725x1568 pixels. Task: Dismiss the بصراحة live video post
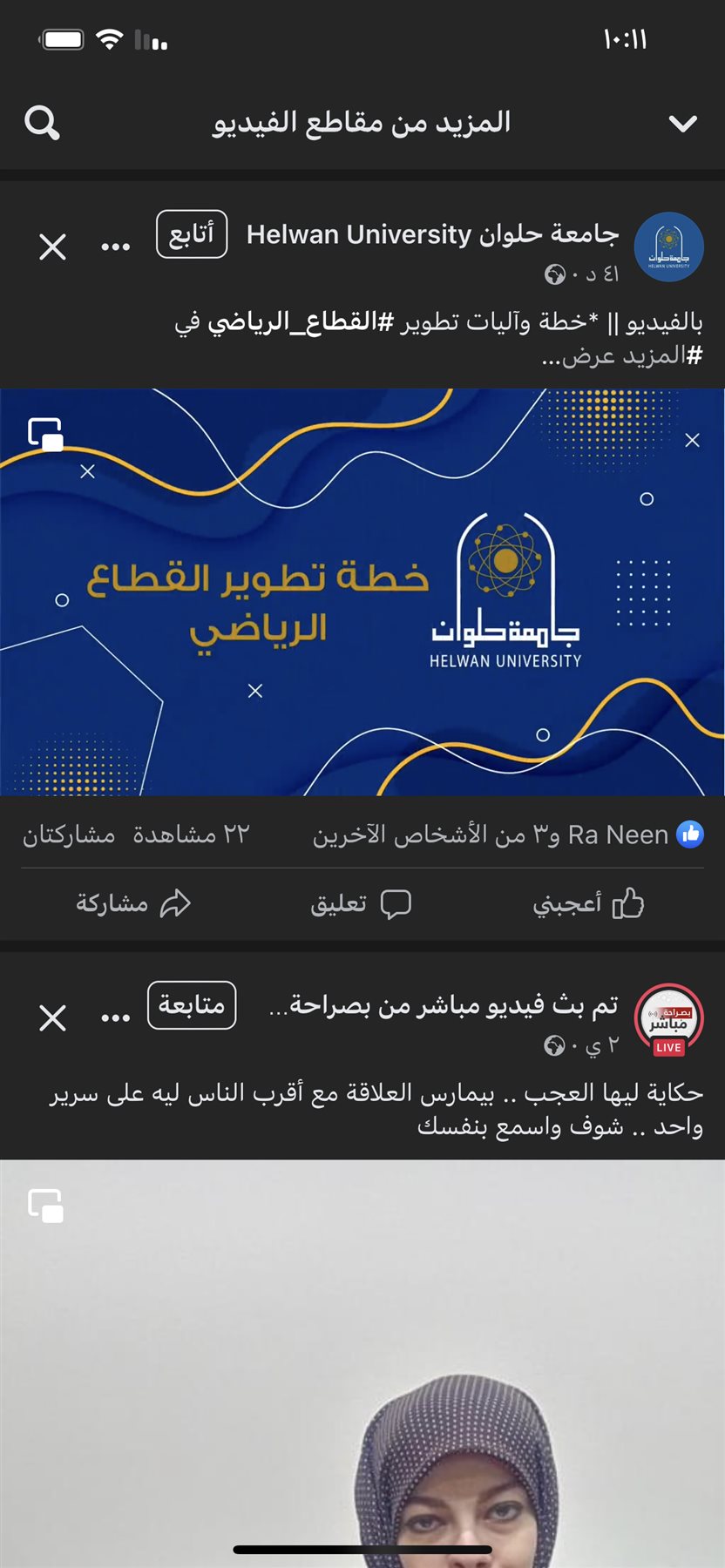(x=53, y=1017)
